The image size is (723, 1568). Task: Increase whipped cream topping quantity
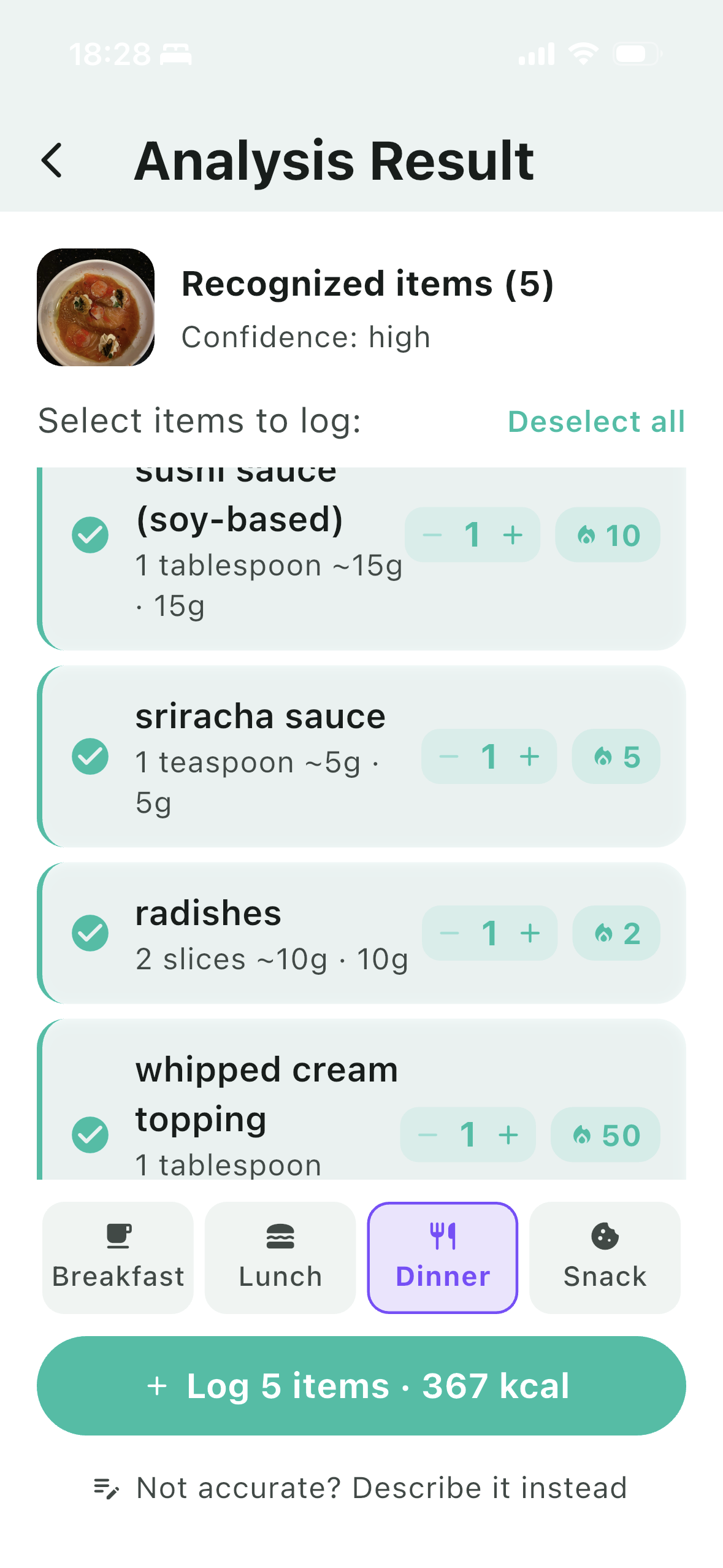509,1134
